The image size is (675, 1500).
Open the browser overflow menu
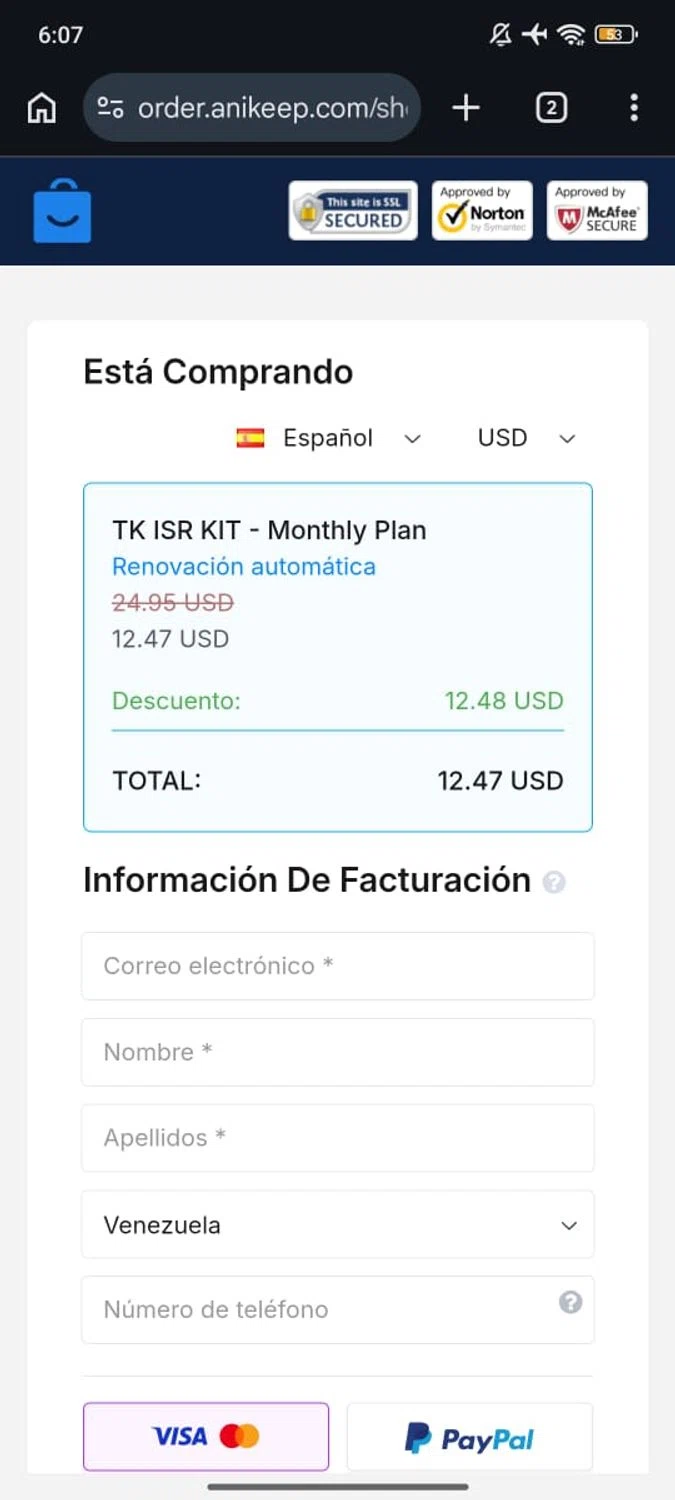tap(634, 108)
